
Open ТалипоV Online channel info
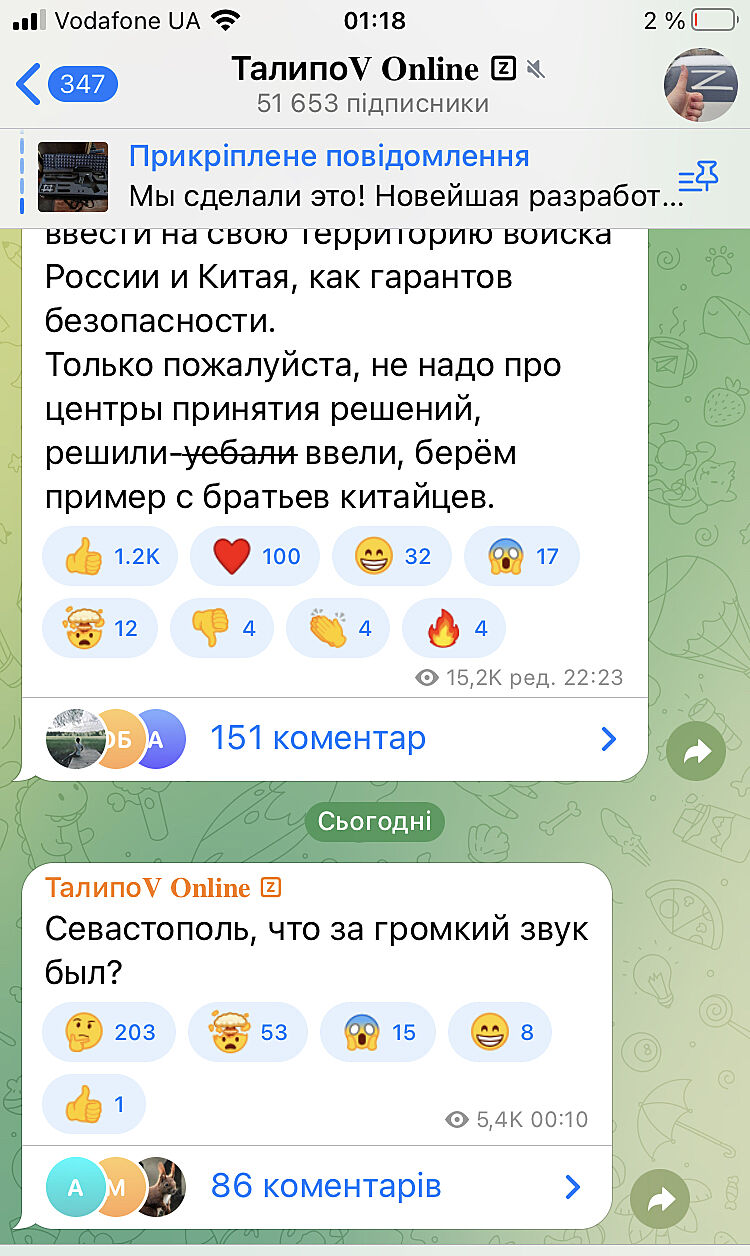tap(372, 82)
